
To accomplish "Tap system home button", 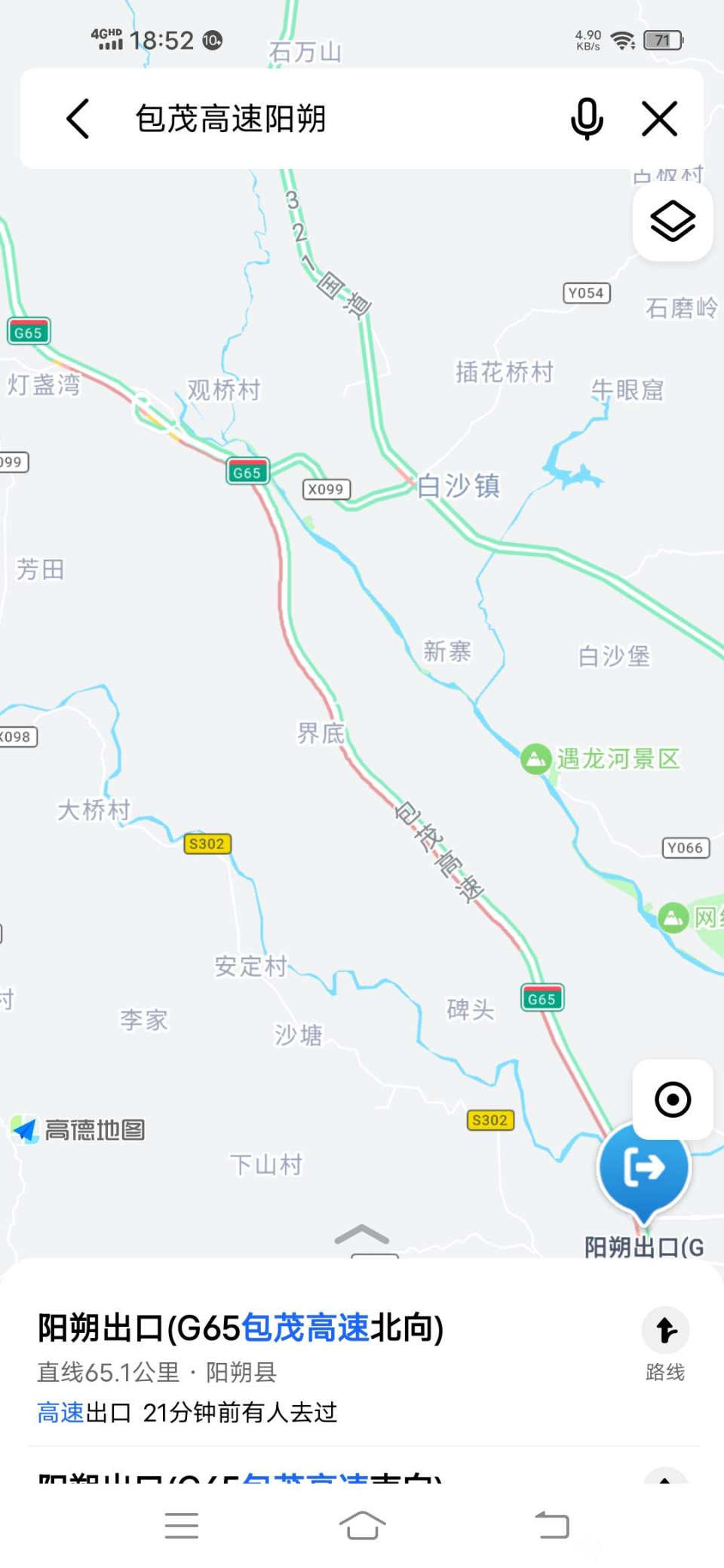I will click(x=362, y=1525).
